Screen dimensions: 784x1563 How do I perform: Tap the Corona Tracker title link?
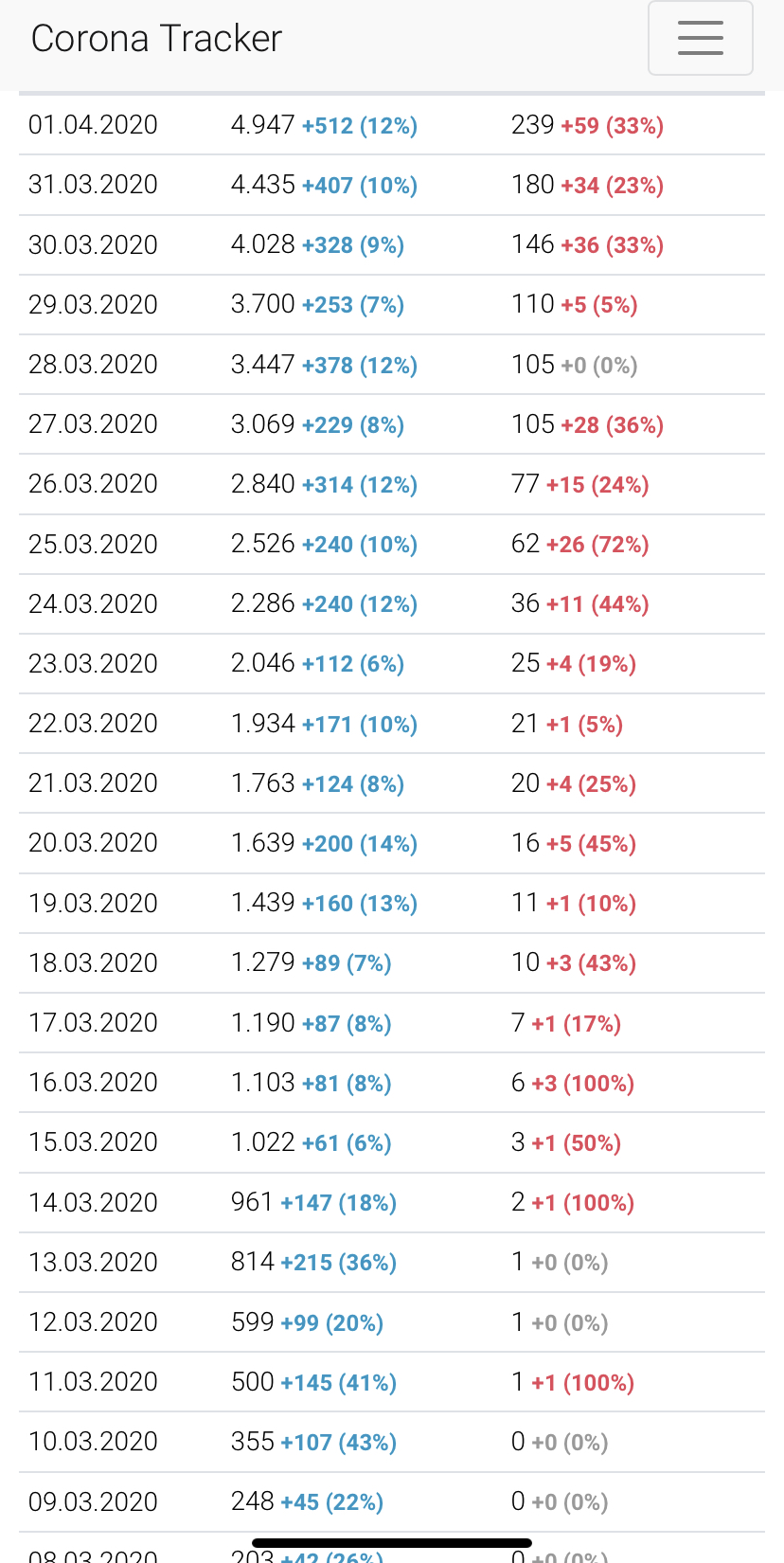pos(156,39)
